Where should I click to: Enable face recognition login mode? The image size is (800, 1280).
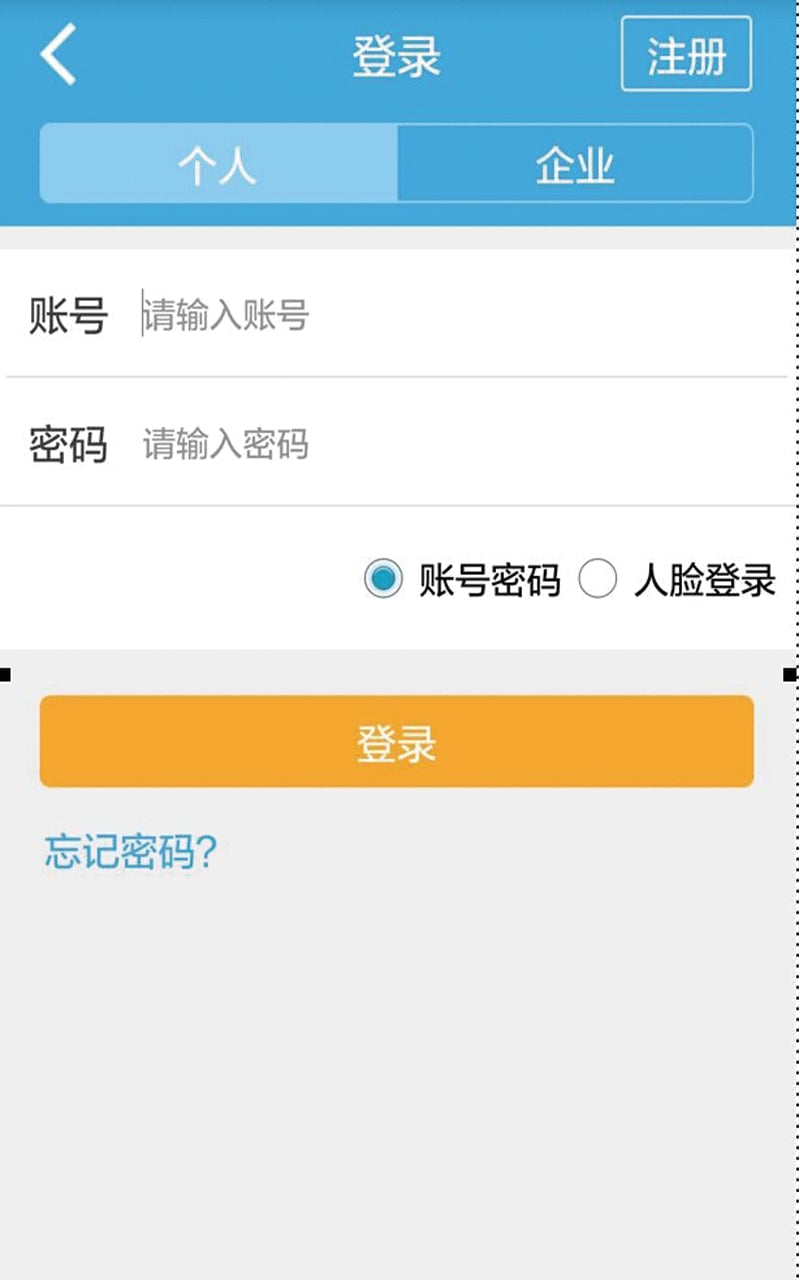(x=598, y=578)
